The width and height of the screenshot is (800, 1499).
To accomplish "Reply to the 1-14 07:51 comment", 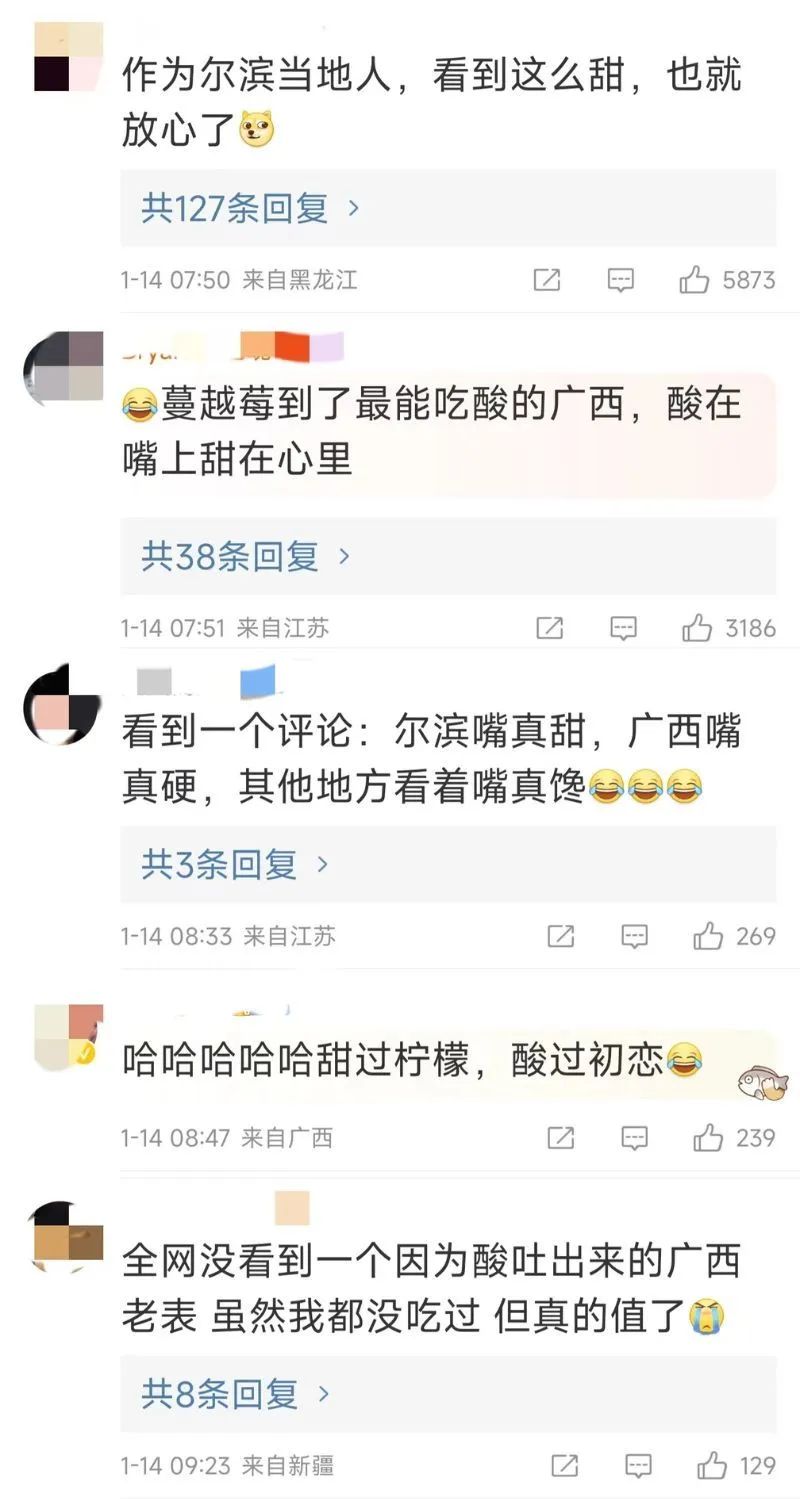I will [623, 628].
